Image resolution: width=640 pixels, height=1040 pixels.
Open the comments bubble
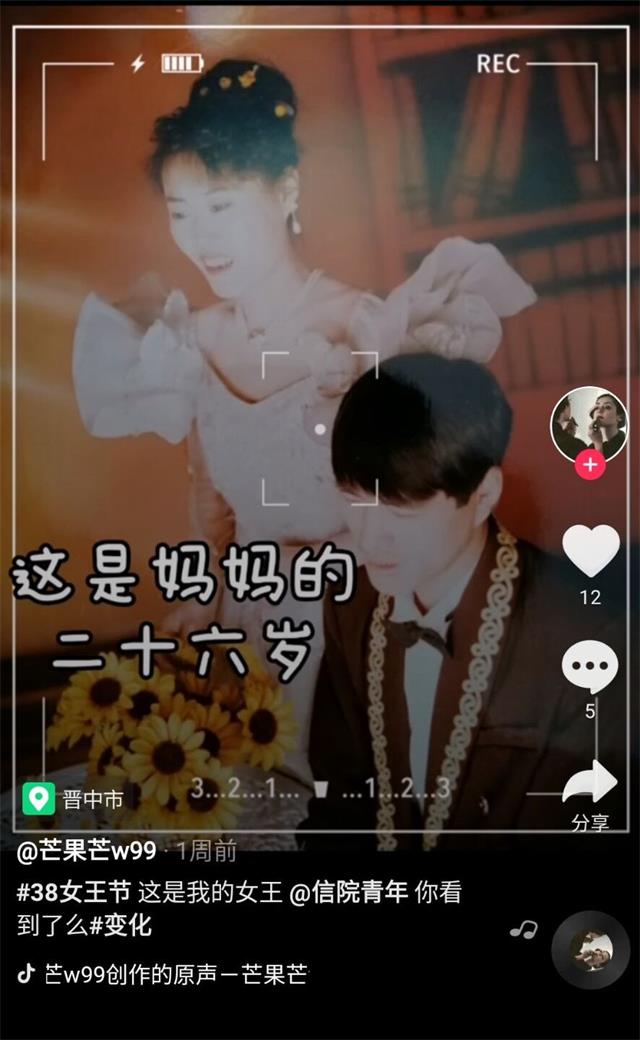click(x=590, y=667)
